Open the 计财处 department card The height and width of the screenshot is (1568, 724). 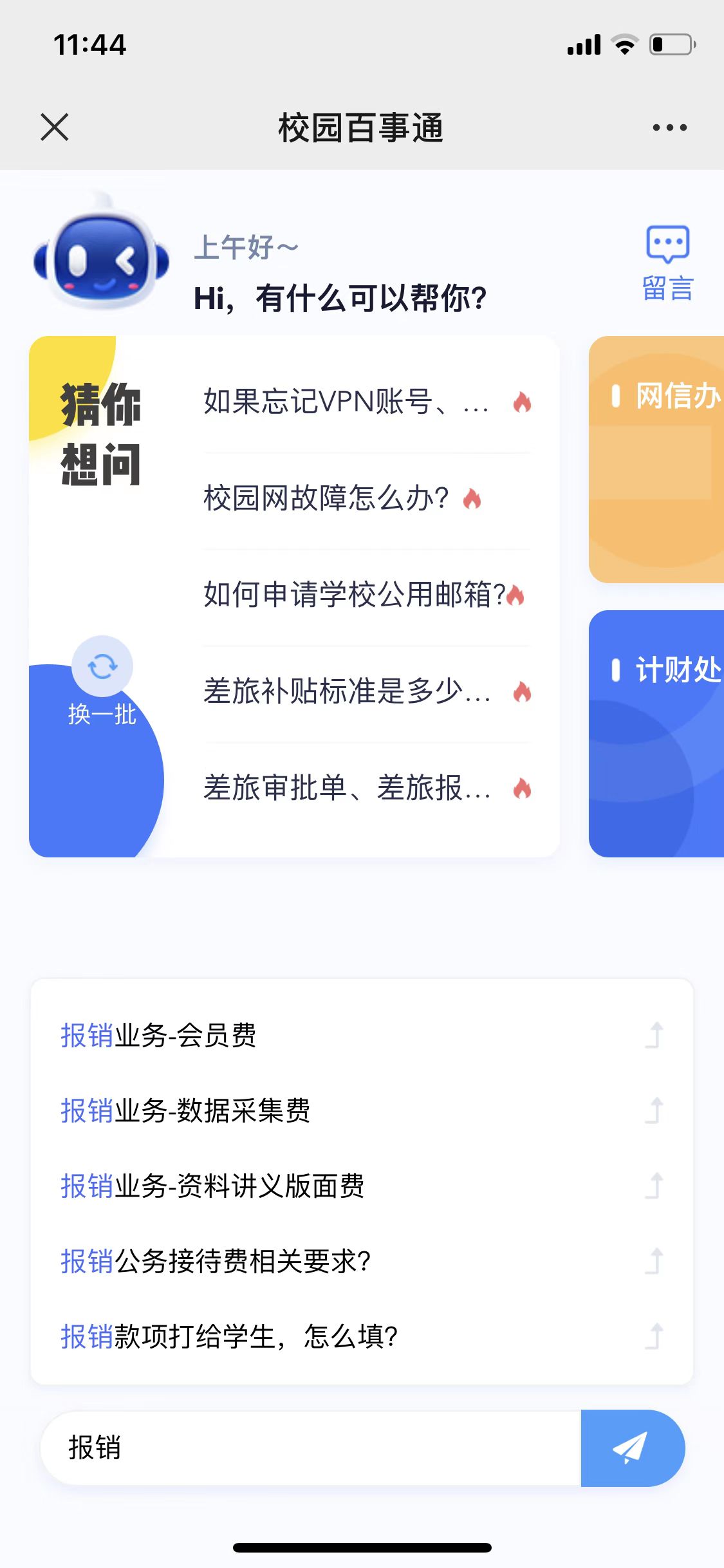click(656, 734)
